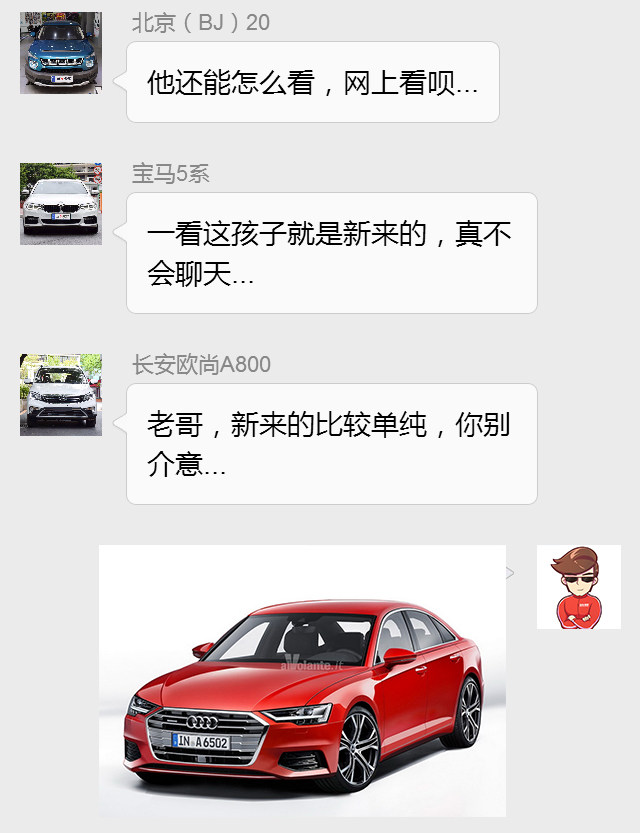This screenshot has width=640, height=833.
Task: Tap 长安欧尚A800 user's avatar
Action: pos(61,394)
